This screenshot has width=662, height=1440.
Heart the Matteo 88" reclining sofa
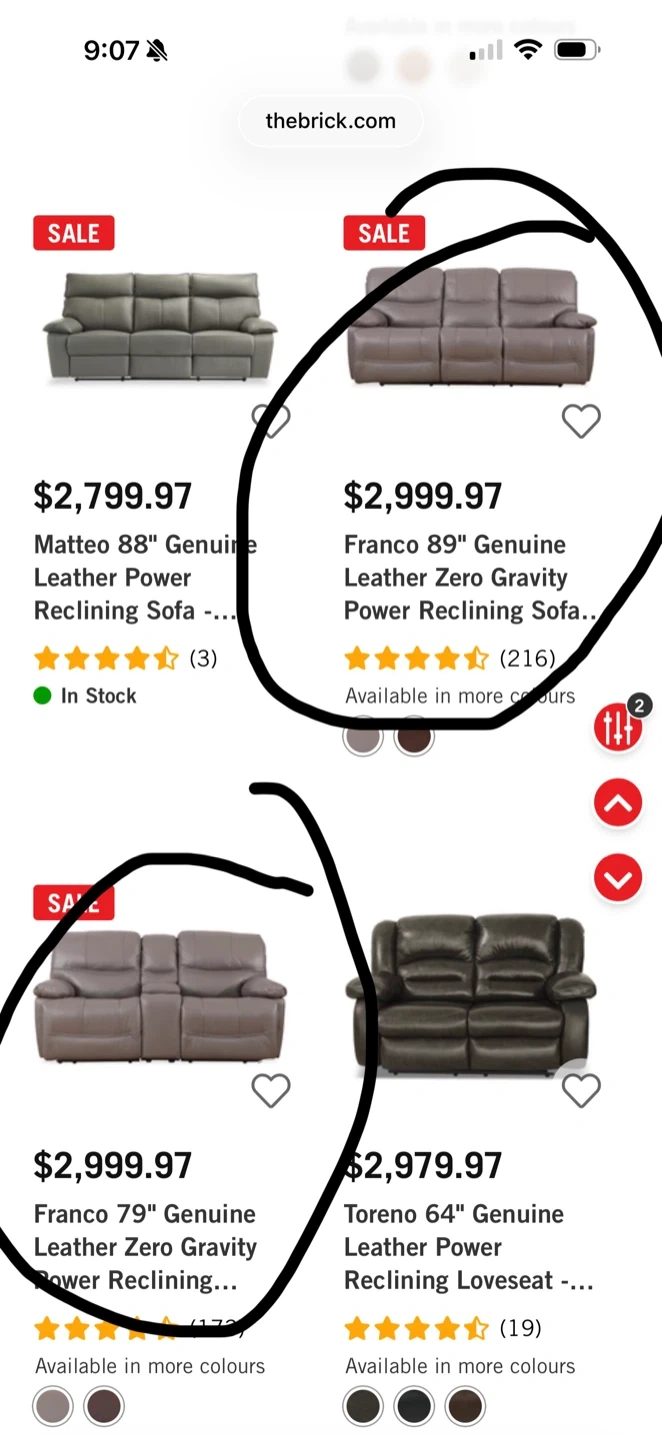coord(270,421)
